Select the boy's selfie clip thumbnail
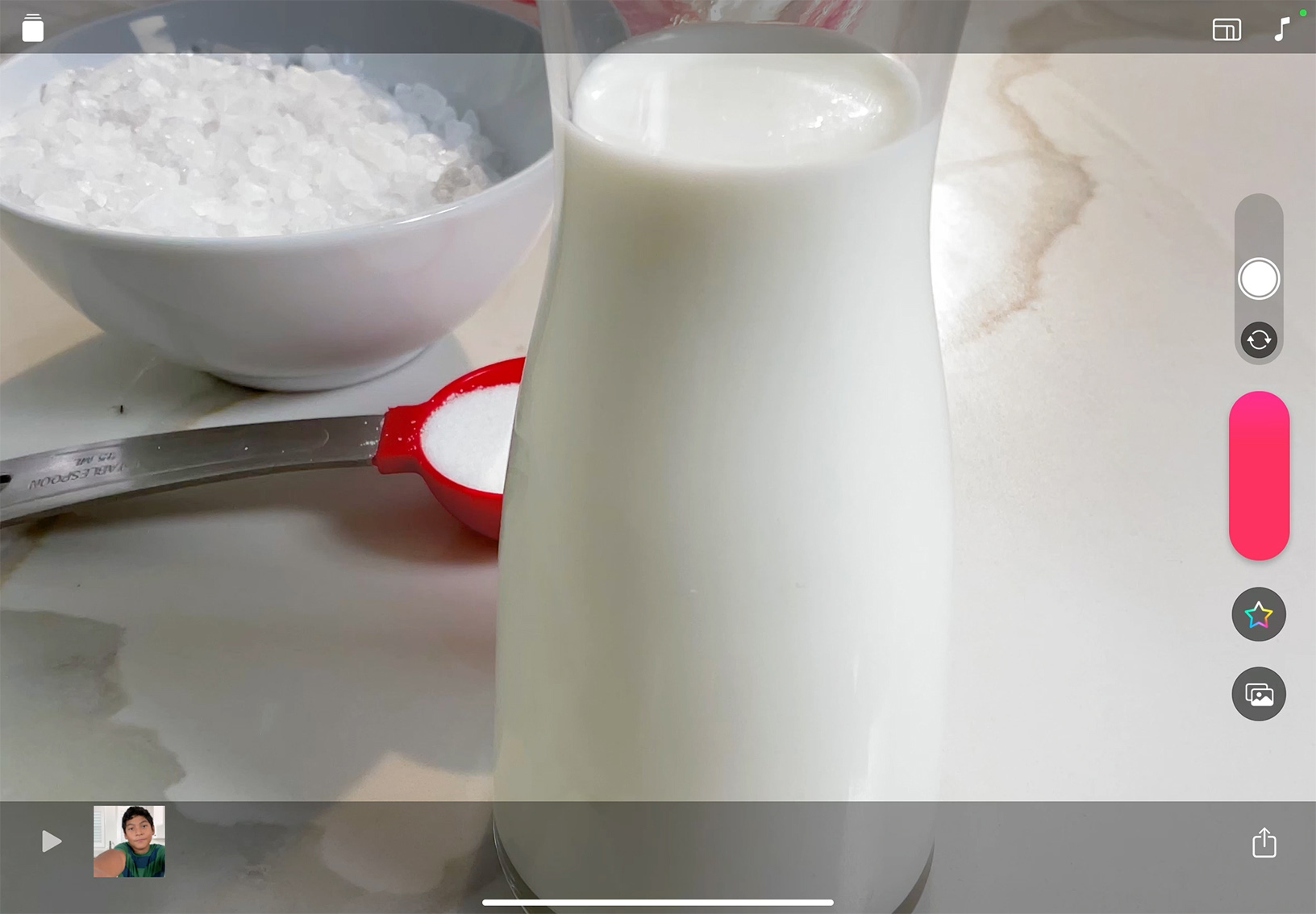Viewport: 1316px width, 914px height. (x=129, y=841)
